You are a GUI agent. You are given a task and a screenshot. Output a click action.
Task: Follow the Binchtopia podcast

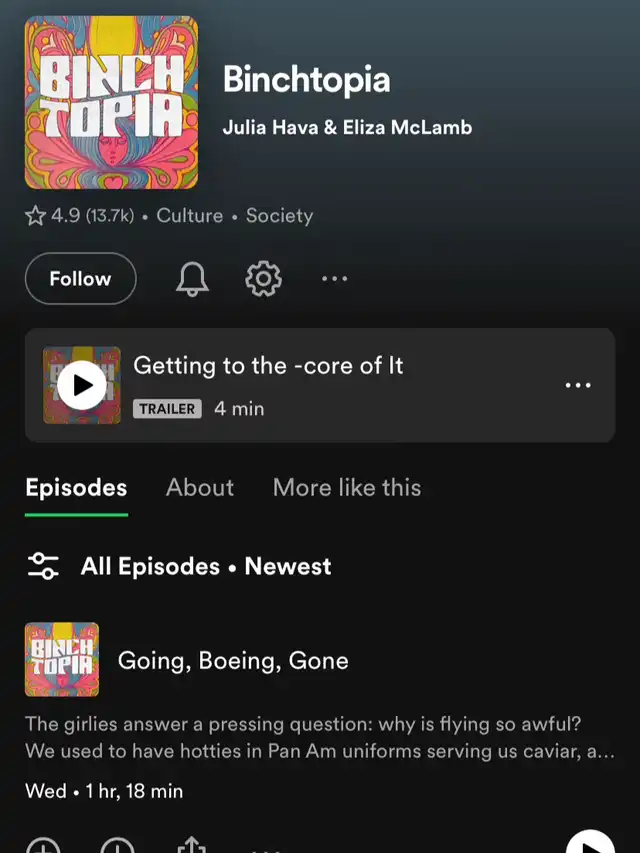pos(80,279)
